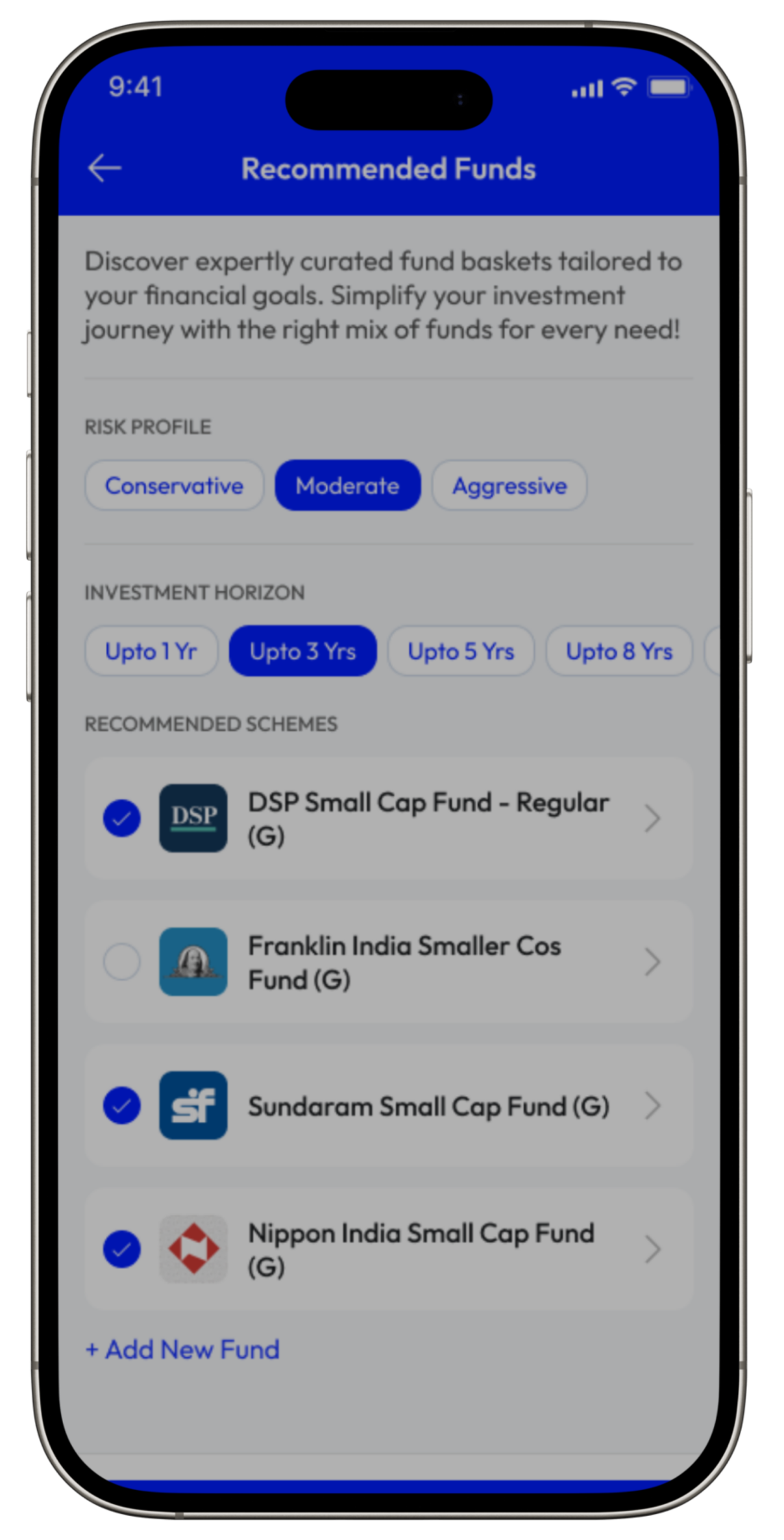
Task: Set horizon to Upto 1 Yr
Action: click(x=151, y=651)
